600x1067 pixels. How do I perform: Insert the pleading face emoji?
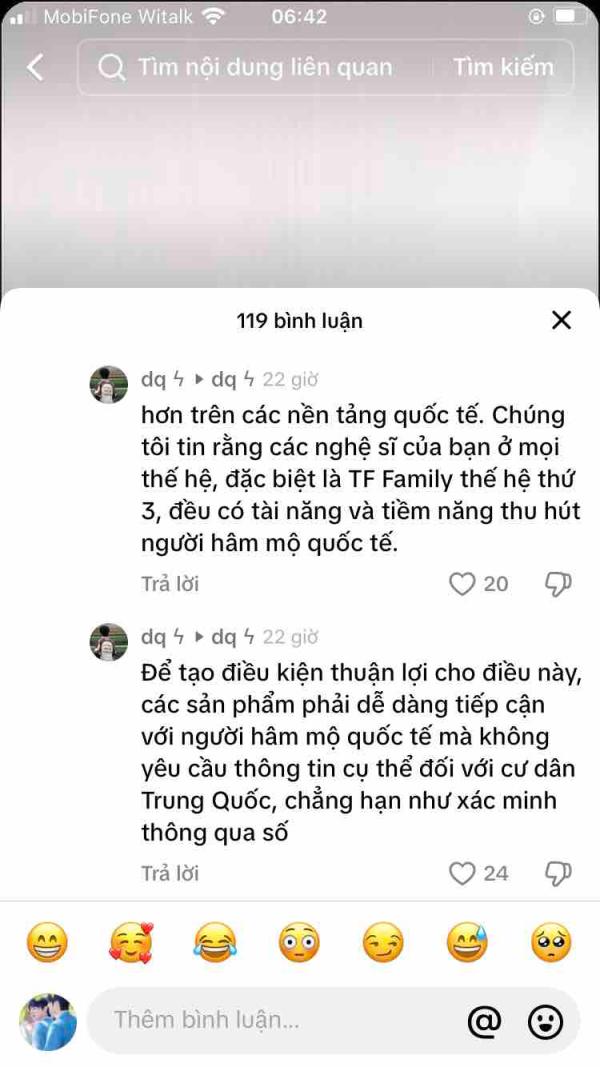pos(551,943)
